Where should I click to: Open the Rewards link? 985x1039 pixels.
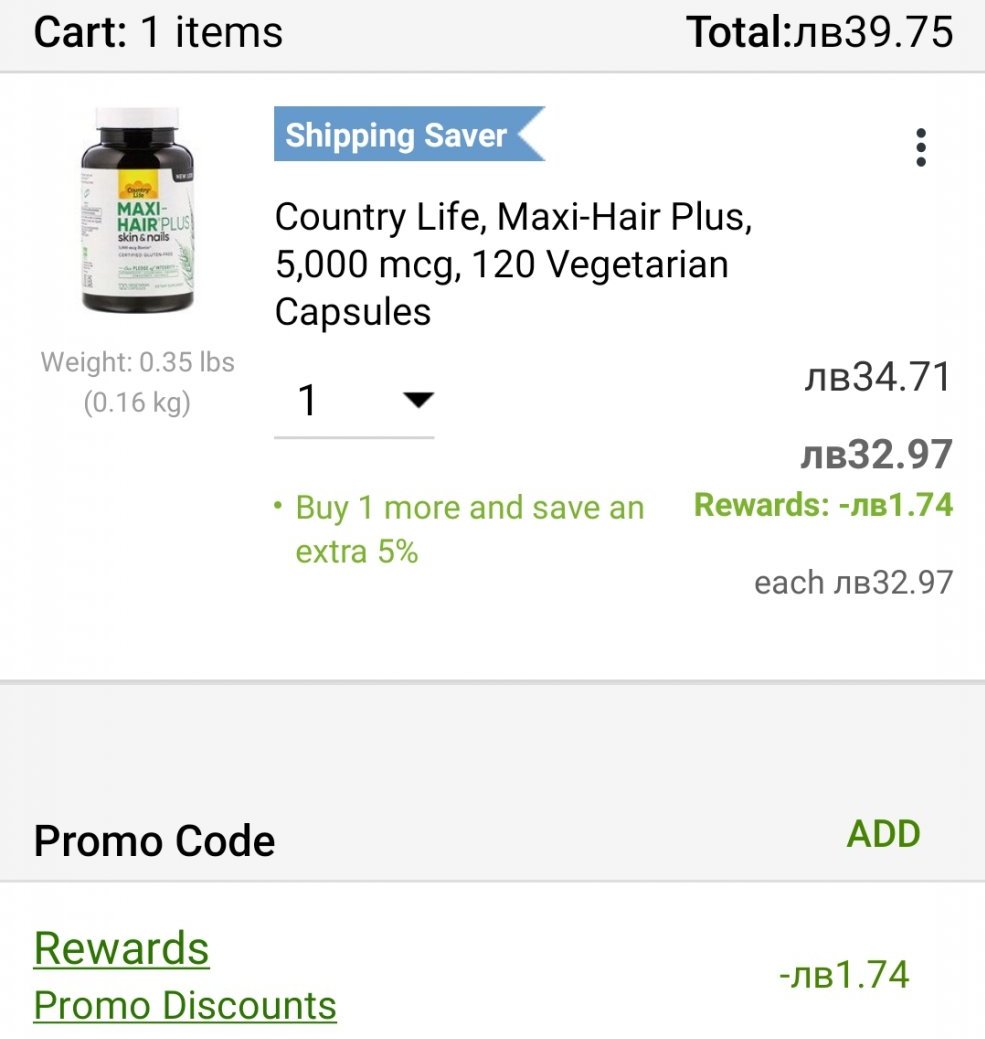[121, 948]
